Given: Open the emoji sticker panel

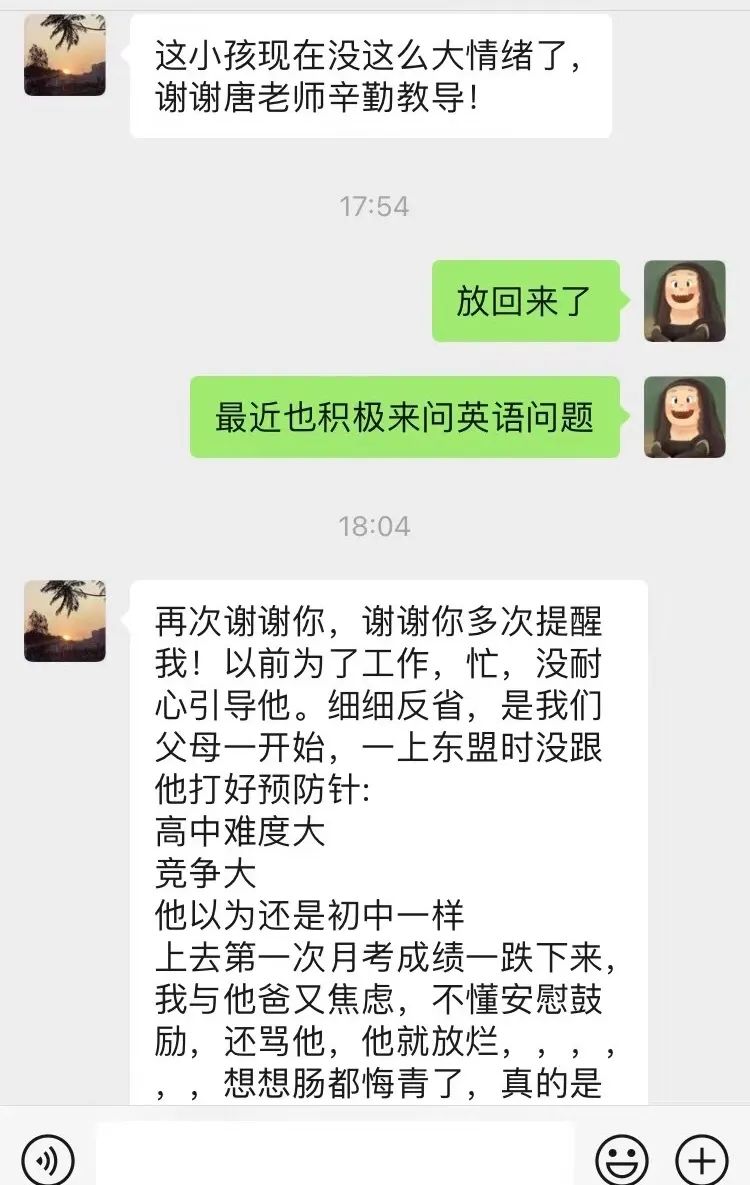Looking at the screenshot, I should pos(621,1160).
